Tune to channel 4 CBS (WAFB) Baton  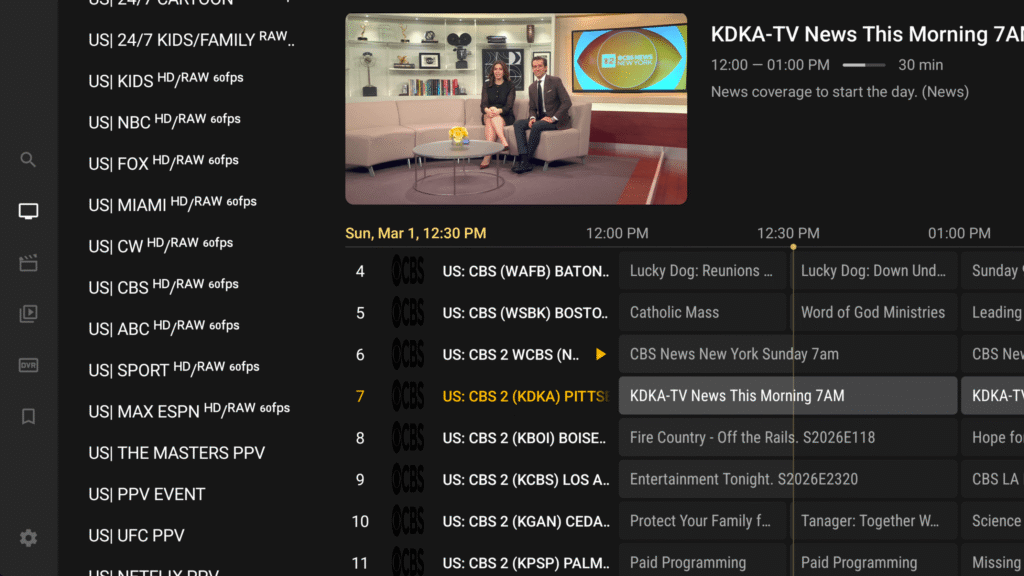coord(525,271)
